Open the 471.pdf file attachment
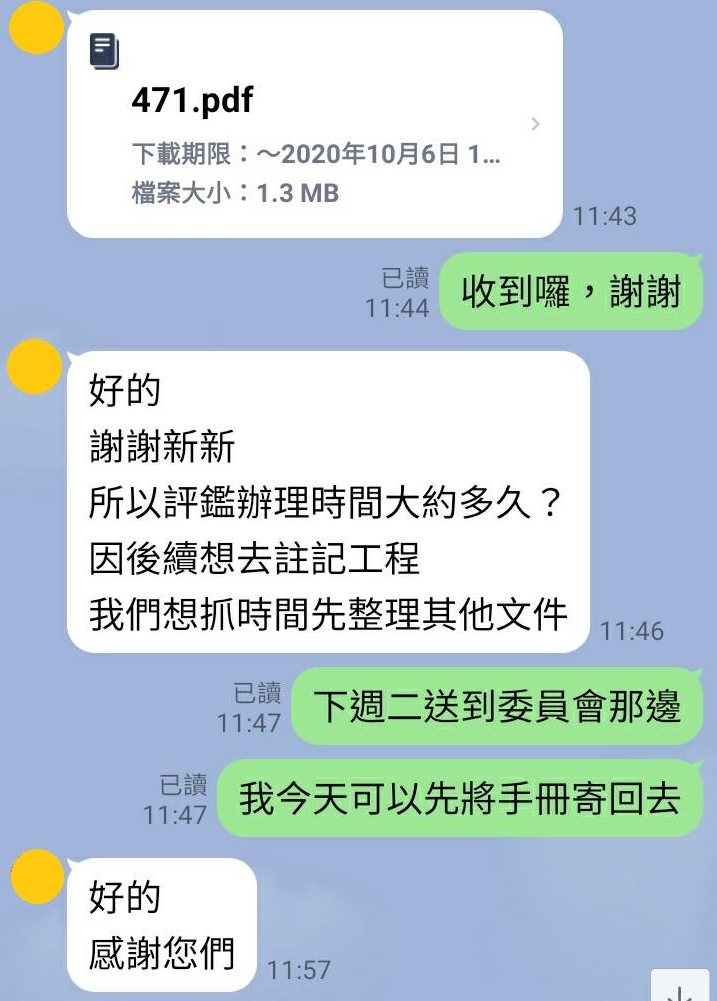Viewport: 717px width, 1001px height. 314,125
